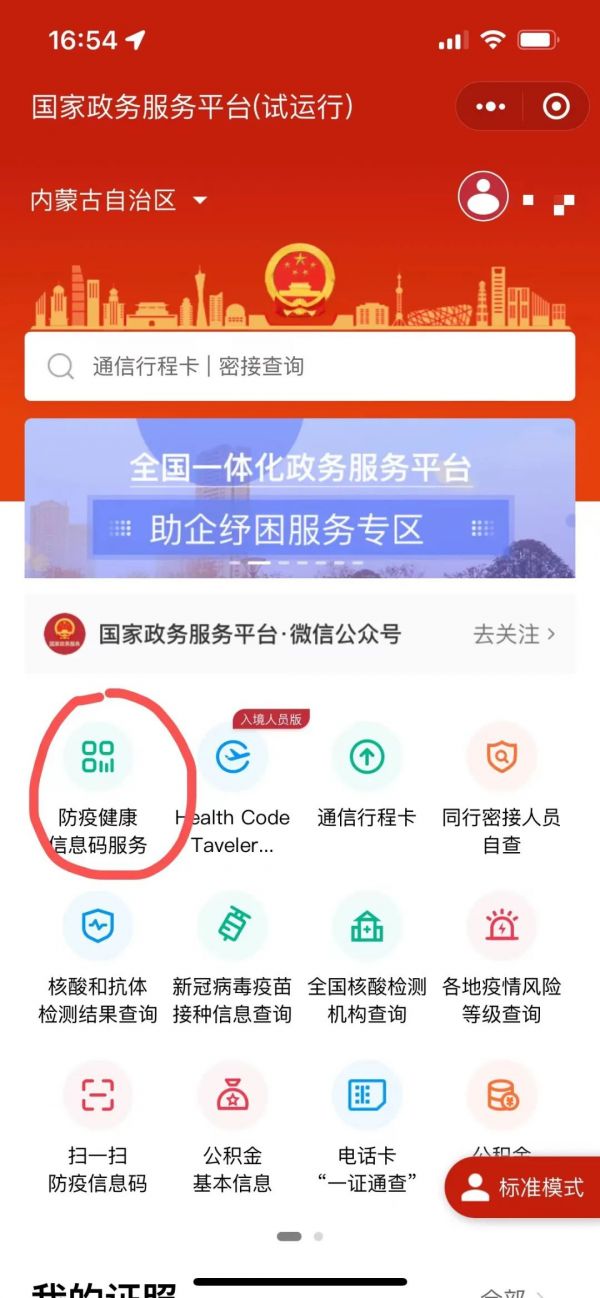
Task: Switch to 标准模式
Action: (x=524, y=1188)
